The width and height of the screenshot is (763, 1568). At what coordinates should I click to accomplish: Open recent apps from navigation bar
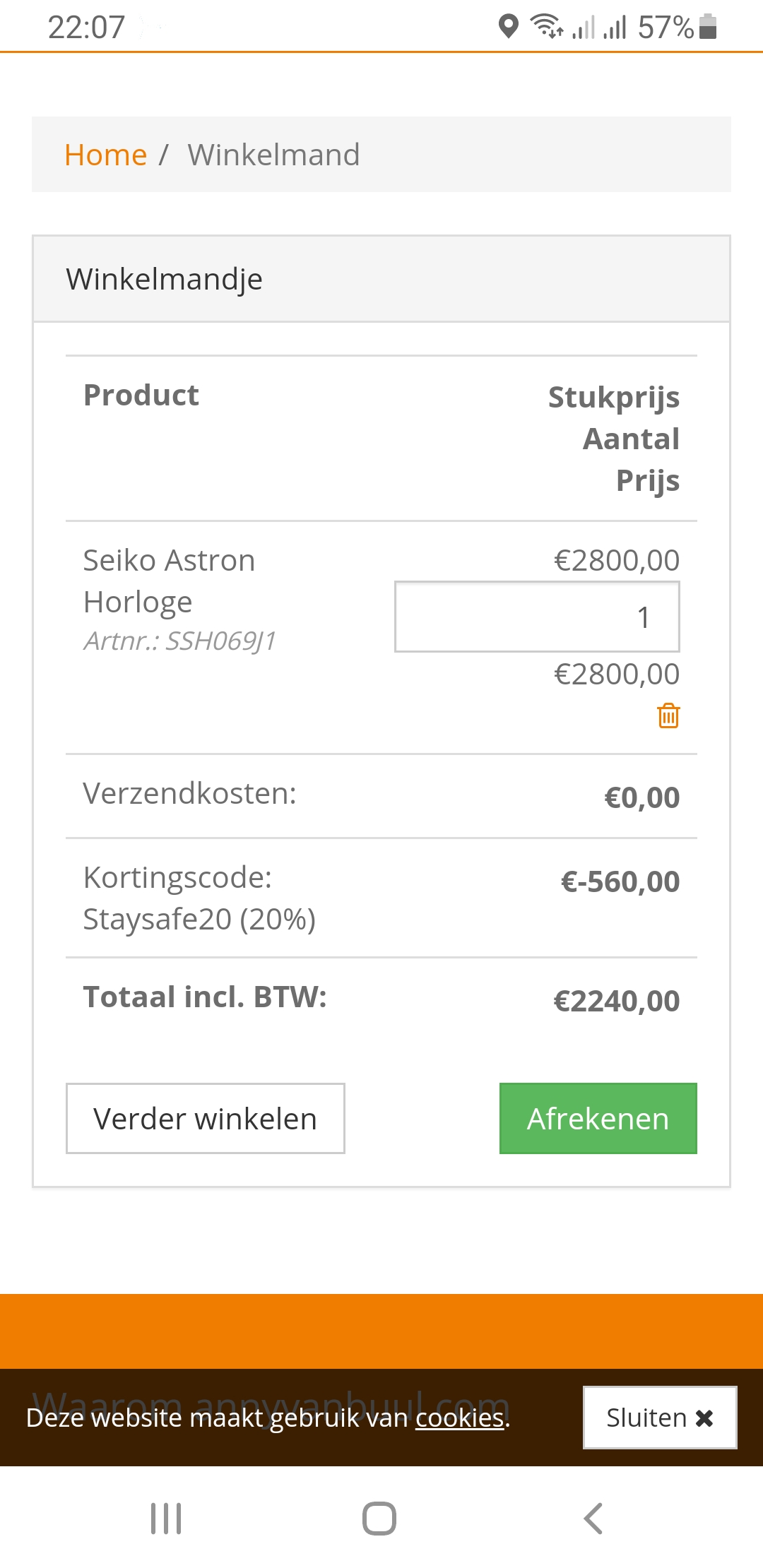coord(166,1518)
